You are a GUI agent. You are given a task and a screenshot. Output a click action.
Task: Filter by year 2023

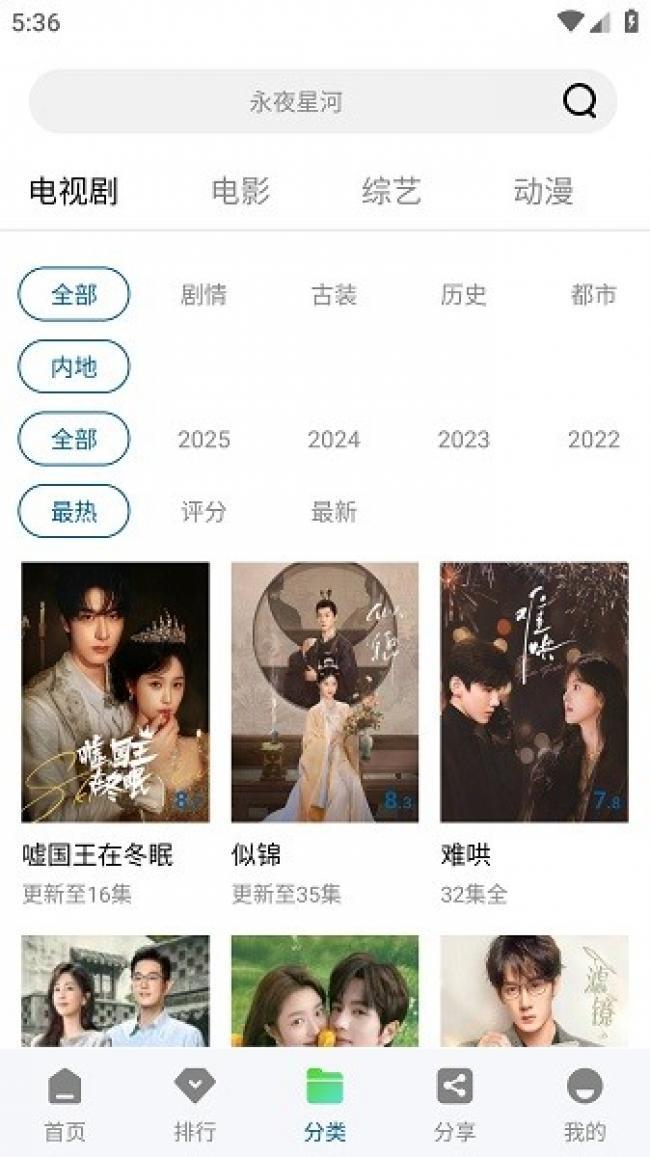463,439
